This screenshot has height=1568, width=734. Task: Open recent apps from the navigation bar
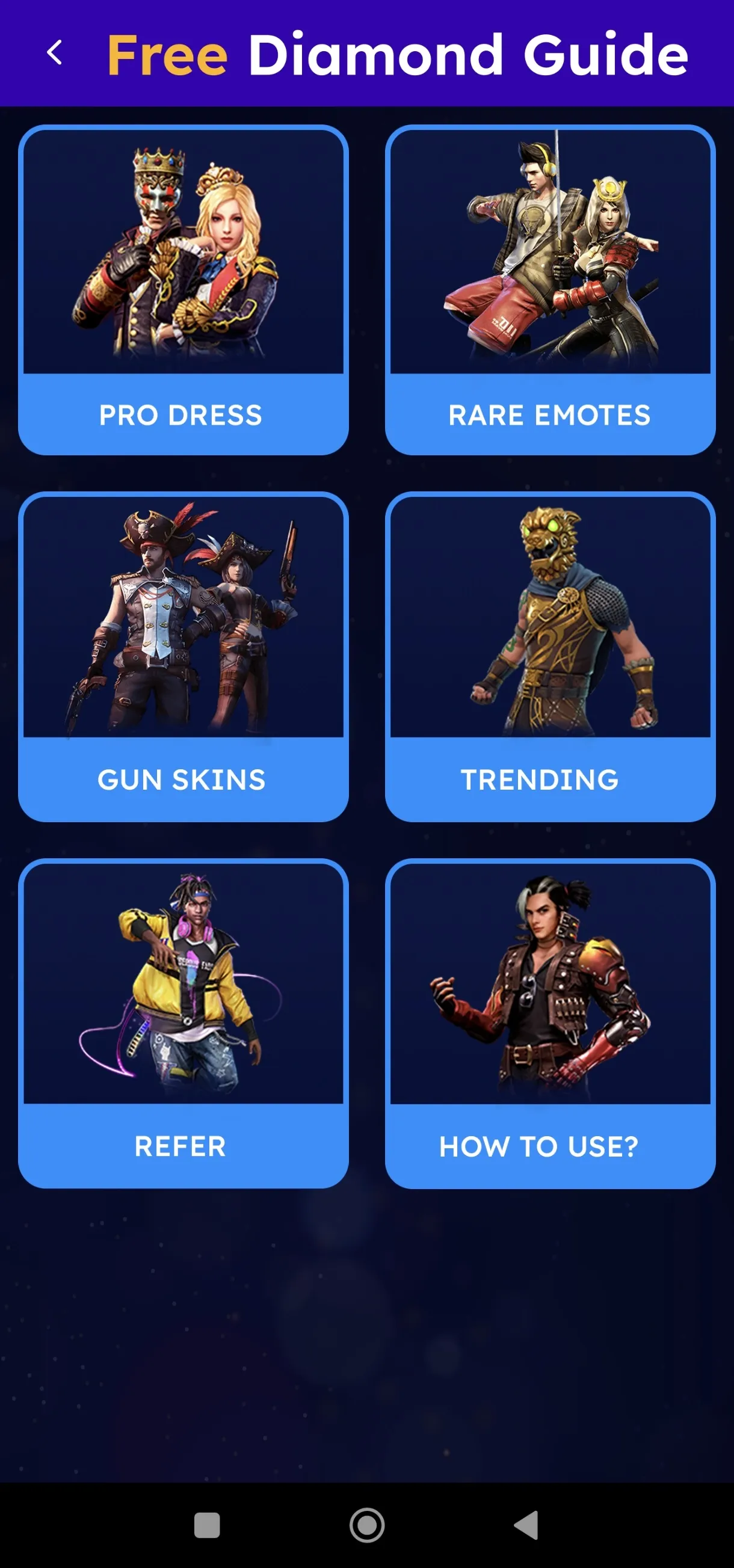pyautogui.click(x=207, y=1525)
